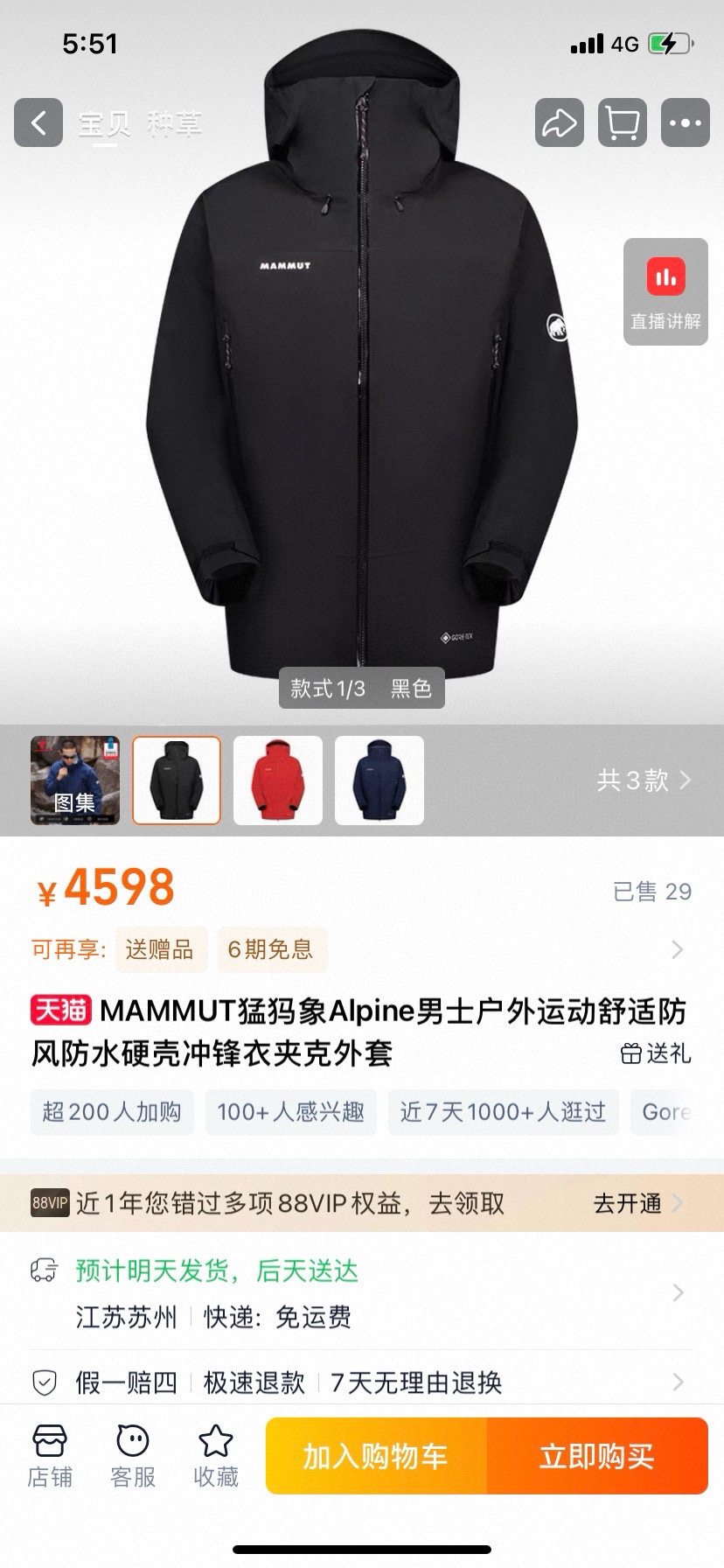
Task: Tap the 送礼 gift button
Action: pos(656,1053)
